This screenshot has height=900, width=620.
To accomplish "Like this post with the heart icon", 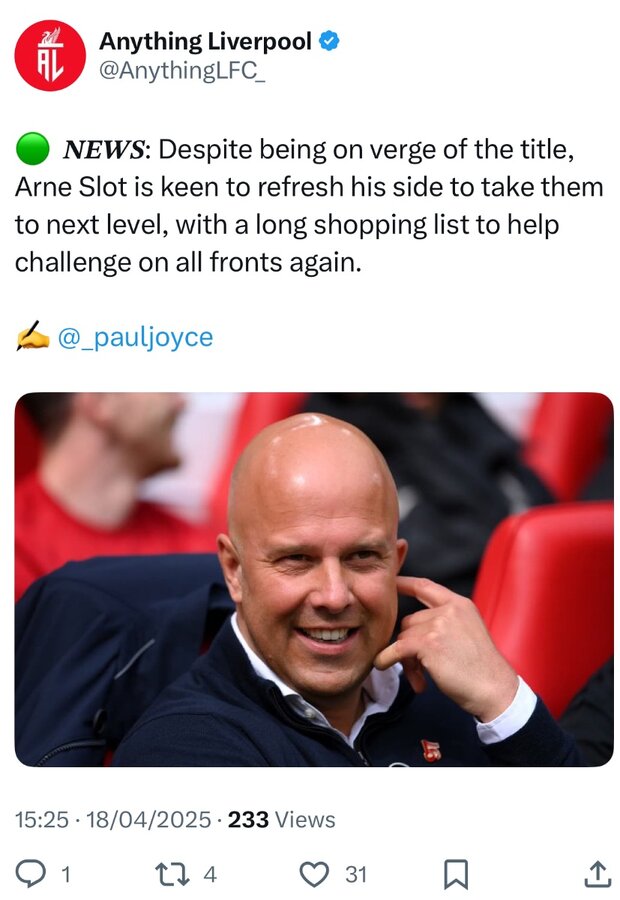I will coord(315,875).
